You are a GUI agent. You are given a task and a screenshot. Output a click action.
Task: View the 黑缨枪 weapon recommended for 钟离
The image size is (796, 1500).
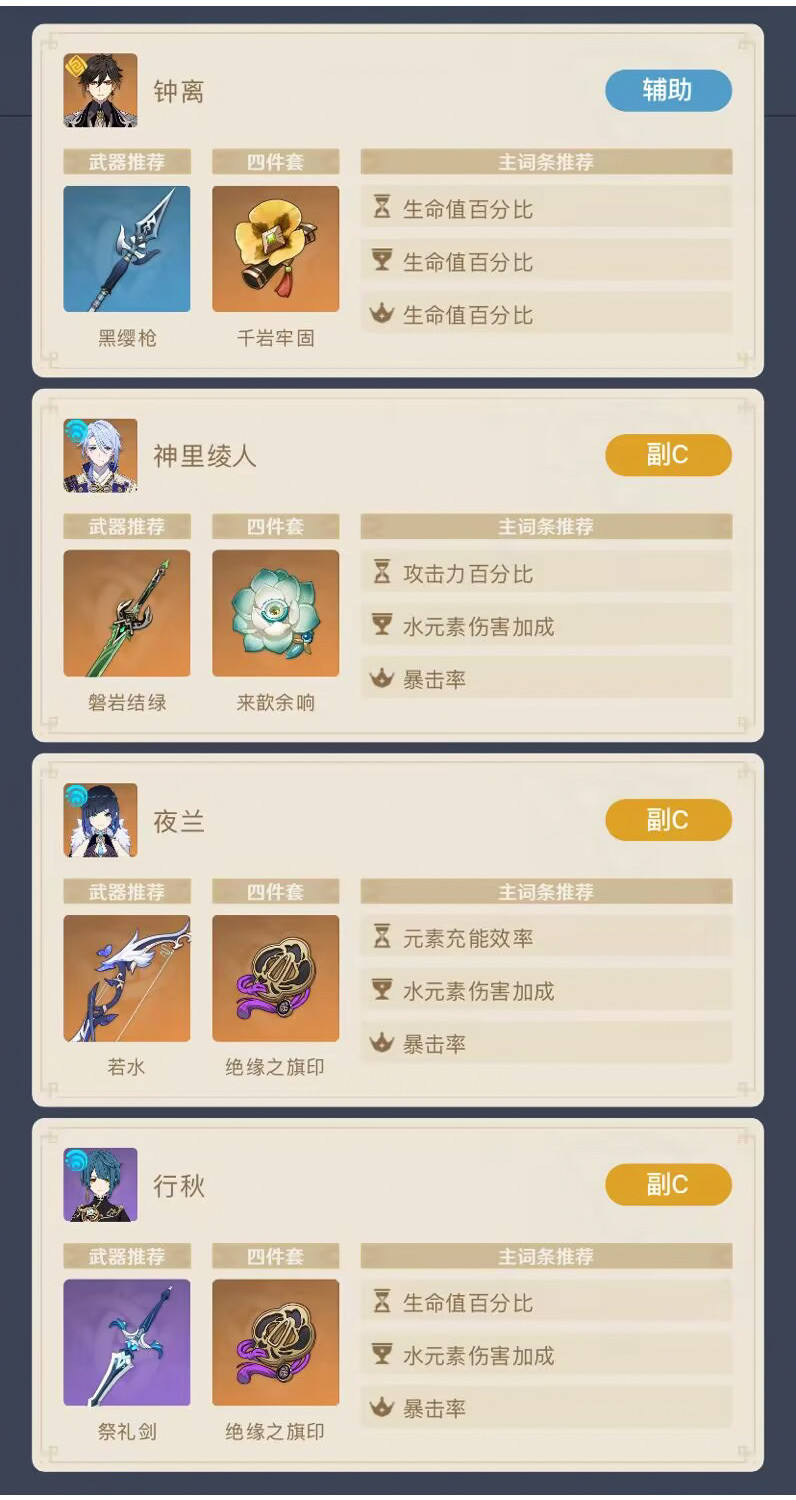[x=126, y=249]
